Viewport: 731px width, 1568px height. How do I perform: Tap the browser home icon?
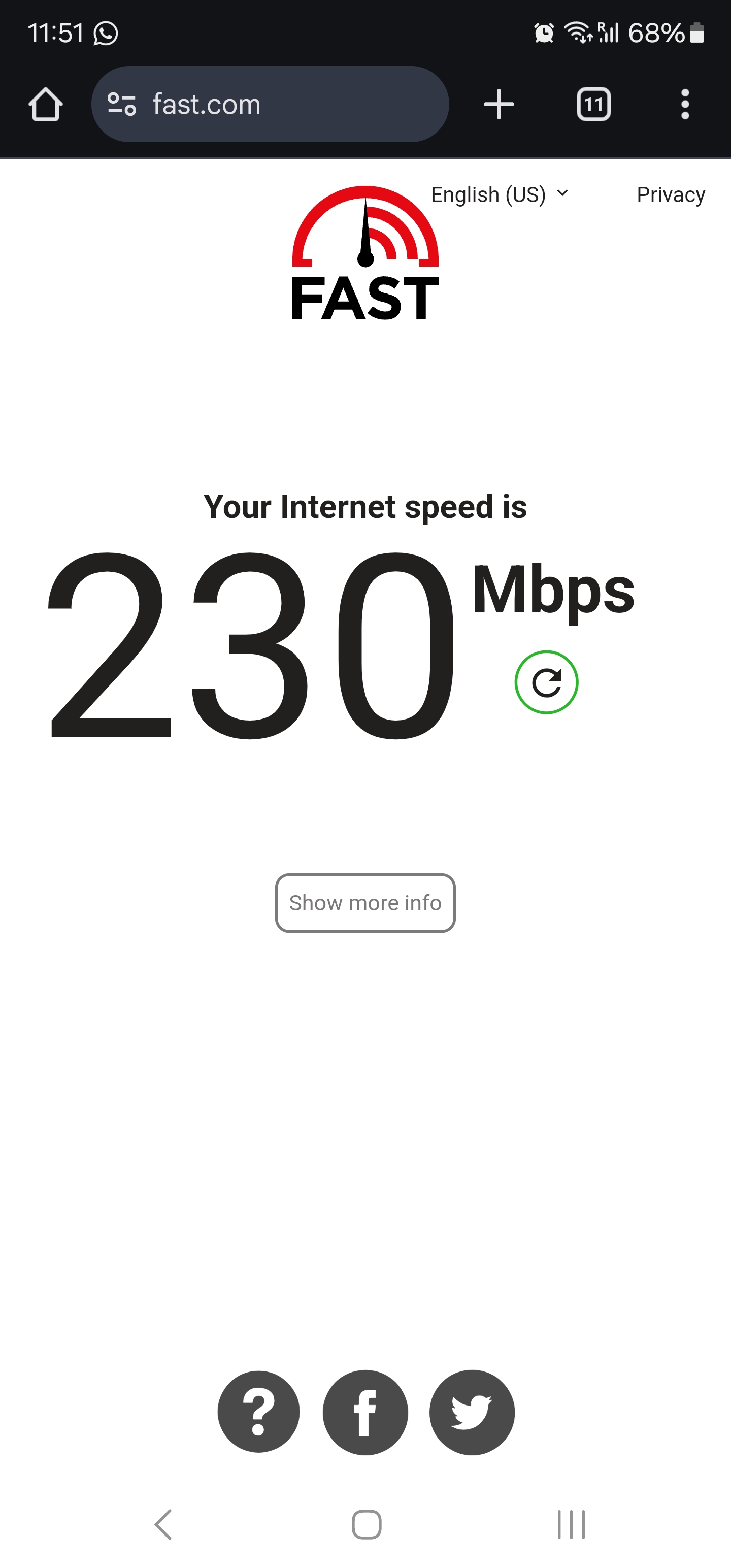pos(46,104)
